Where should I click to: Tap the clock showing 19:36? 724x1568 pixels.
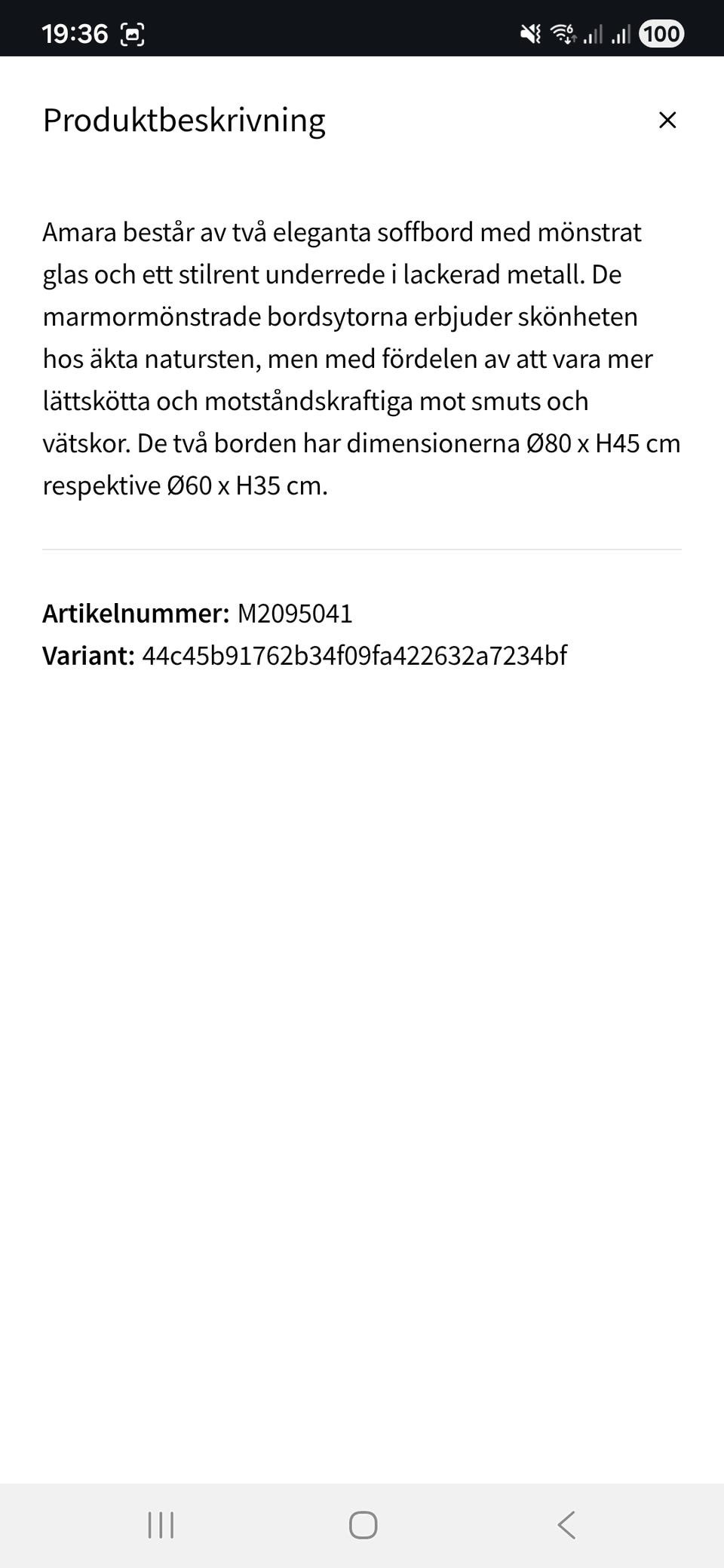(75, 33)
